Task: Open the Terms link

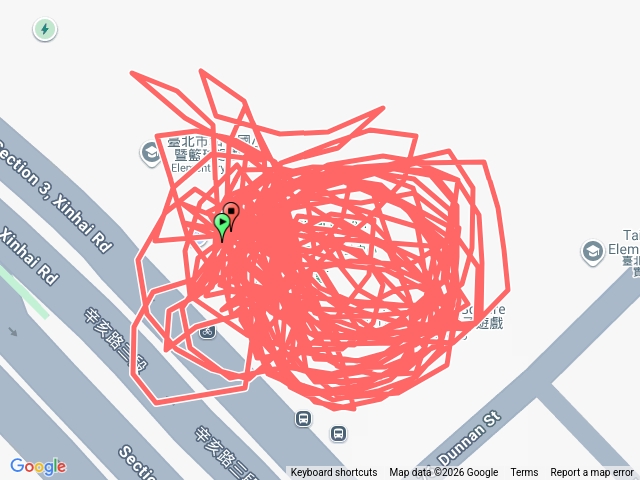Action: (x=524, y=473)
